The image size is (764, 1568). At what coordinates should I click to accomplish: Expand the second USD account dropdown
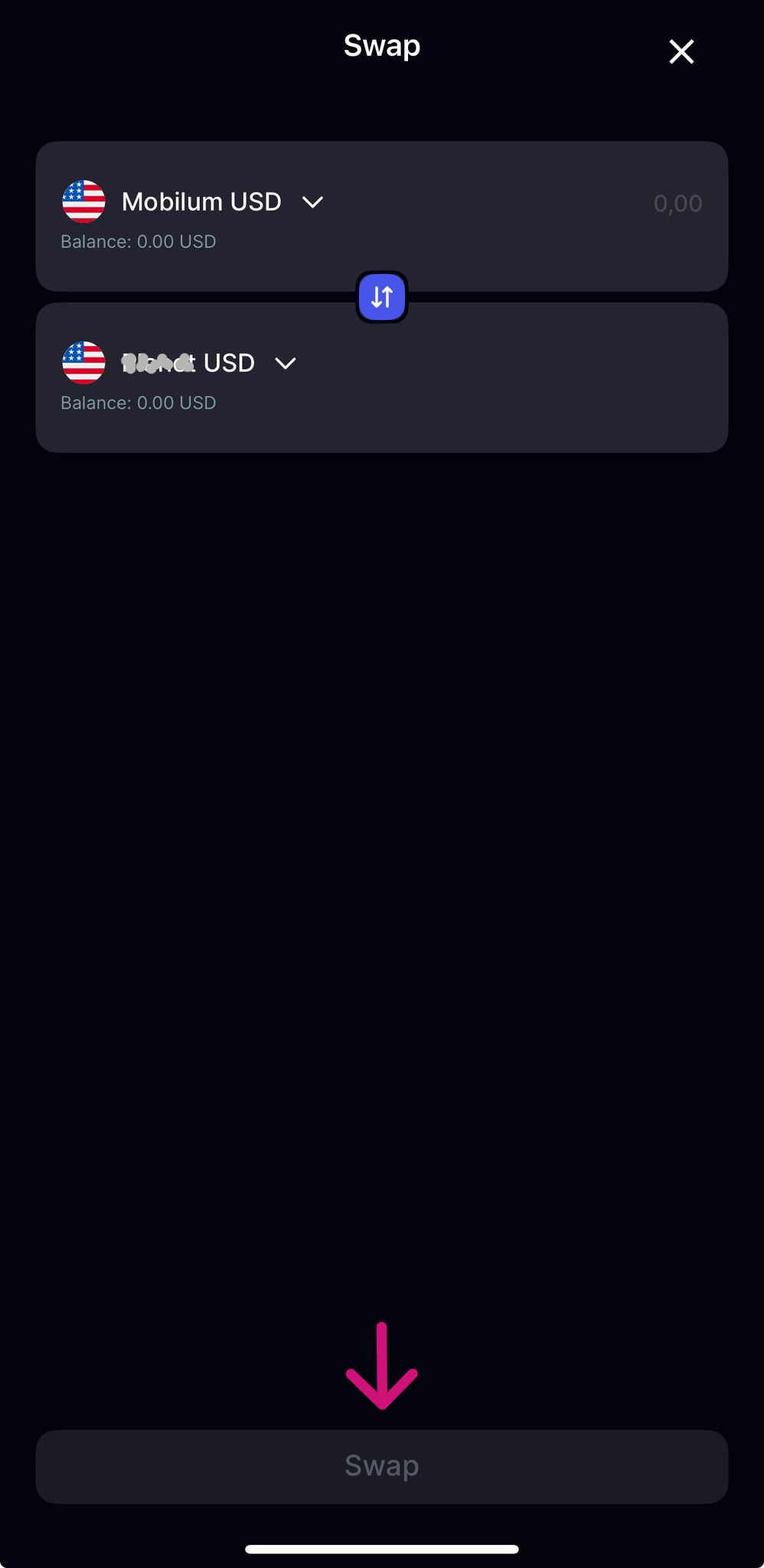(286, 363)
